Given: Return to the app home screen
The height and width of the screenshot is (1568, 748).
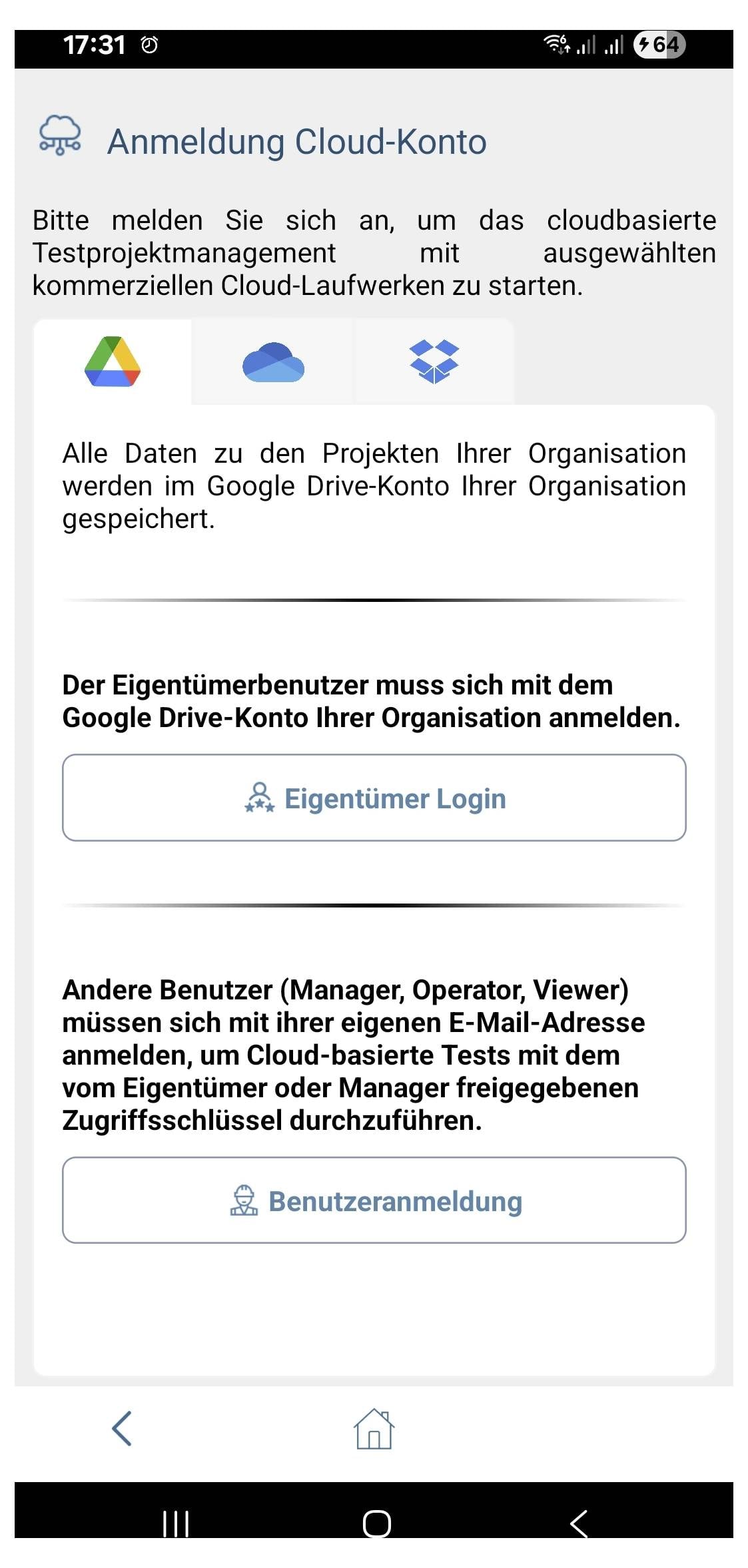Looking at the screenshot, I should pos(374,1429).
